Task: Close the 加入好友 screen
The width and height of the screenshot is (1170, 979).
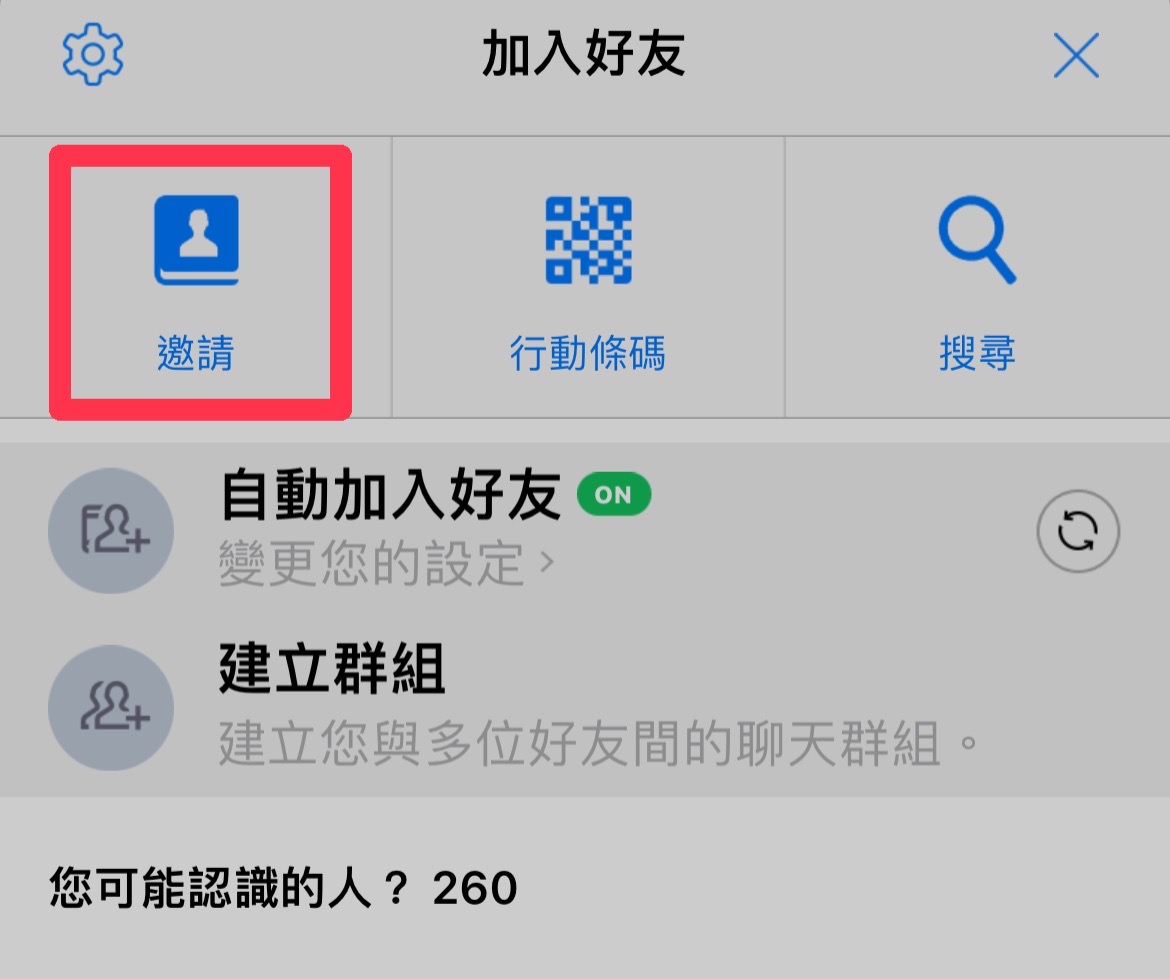Action: coord(1076,56)
